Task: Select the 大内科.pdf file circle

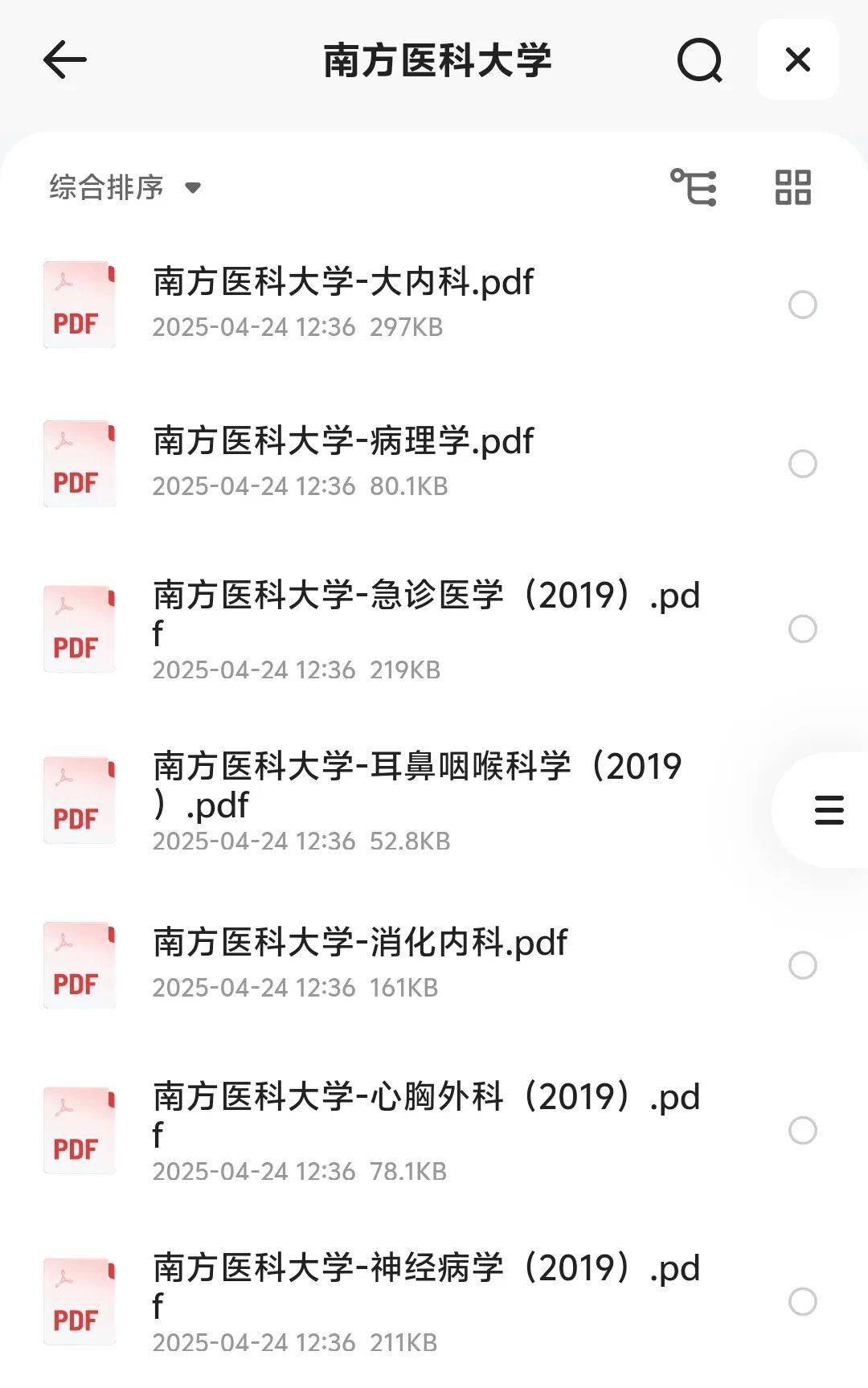Action: click(x=802, y=305)
